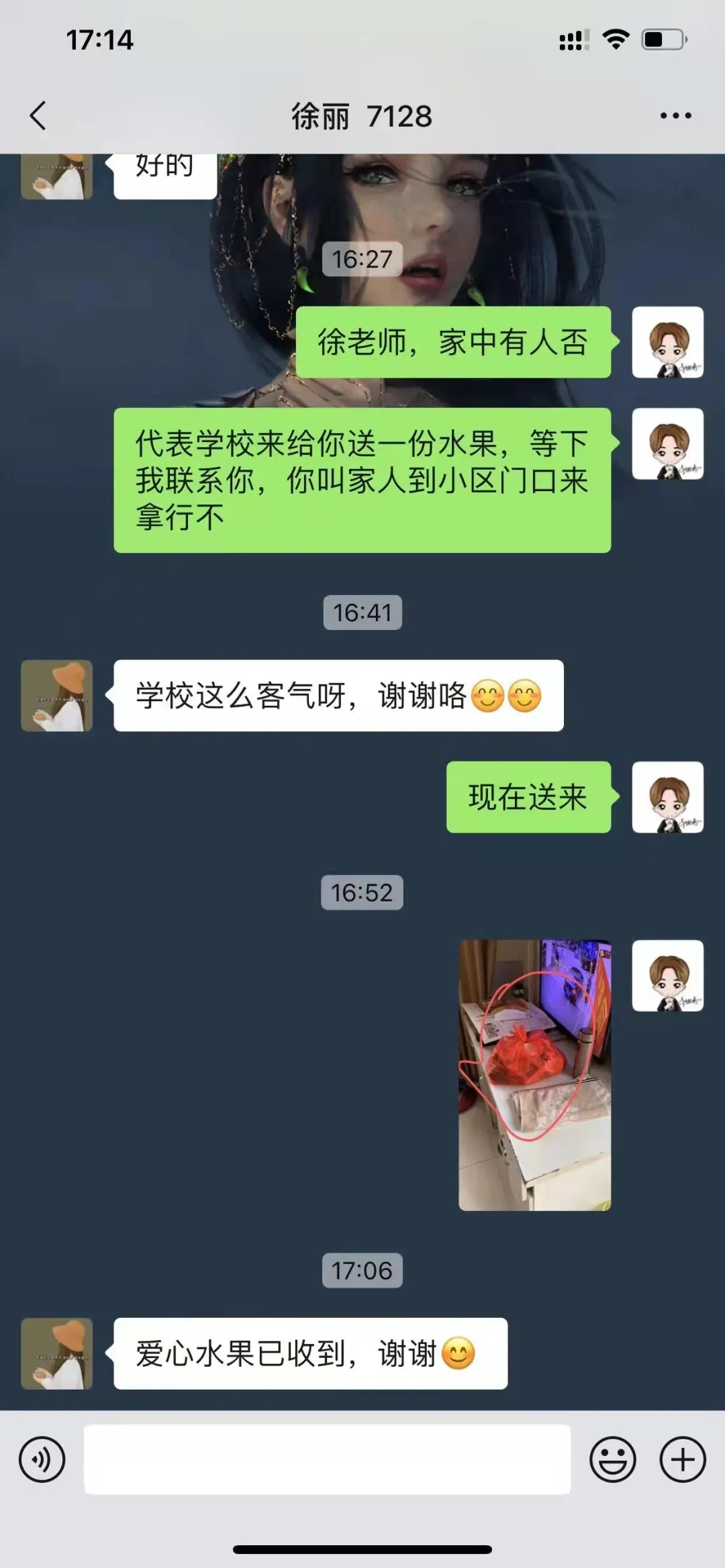Switch to voice message input
725x1568 pixels.
42,1459
